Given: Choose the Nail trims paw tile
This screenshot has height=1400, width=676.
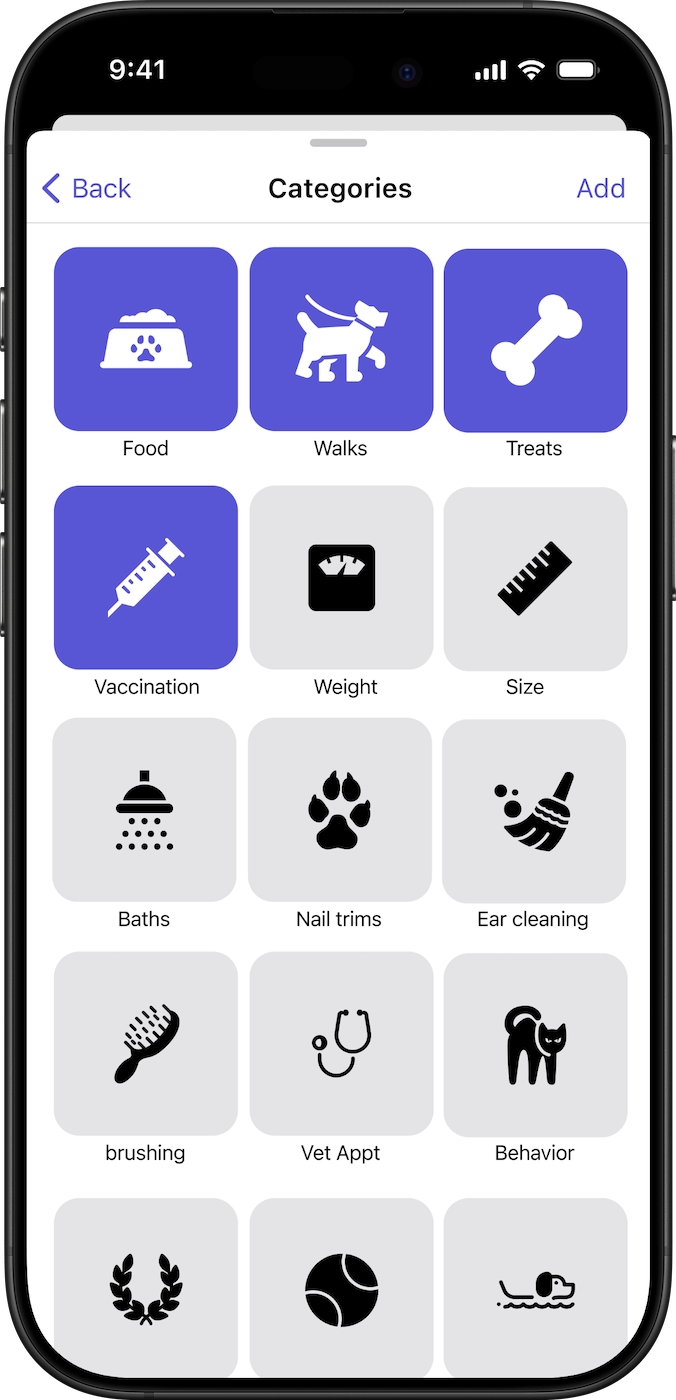Looking at the screenshot, I should pyautogui.click(x=340, y=810).
